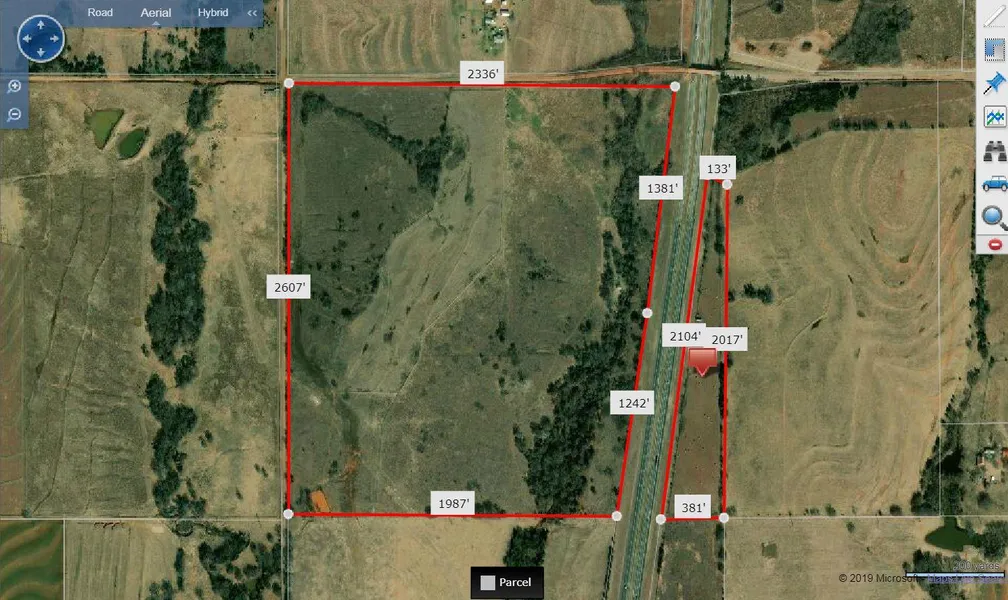
Task: Open the magnifying glass search tool
Action: coord(993,215)
